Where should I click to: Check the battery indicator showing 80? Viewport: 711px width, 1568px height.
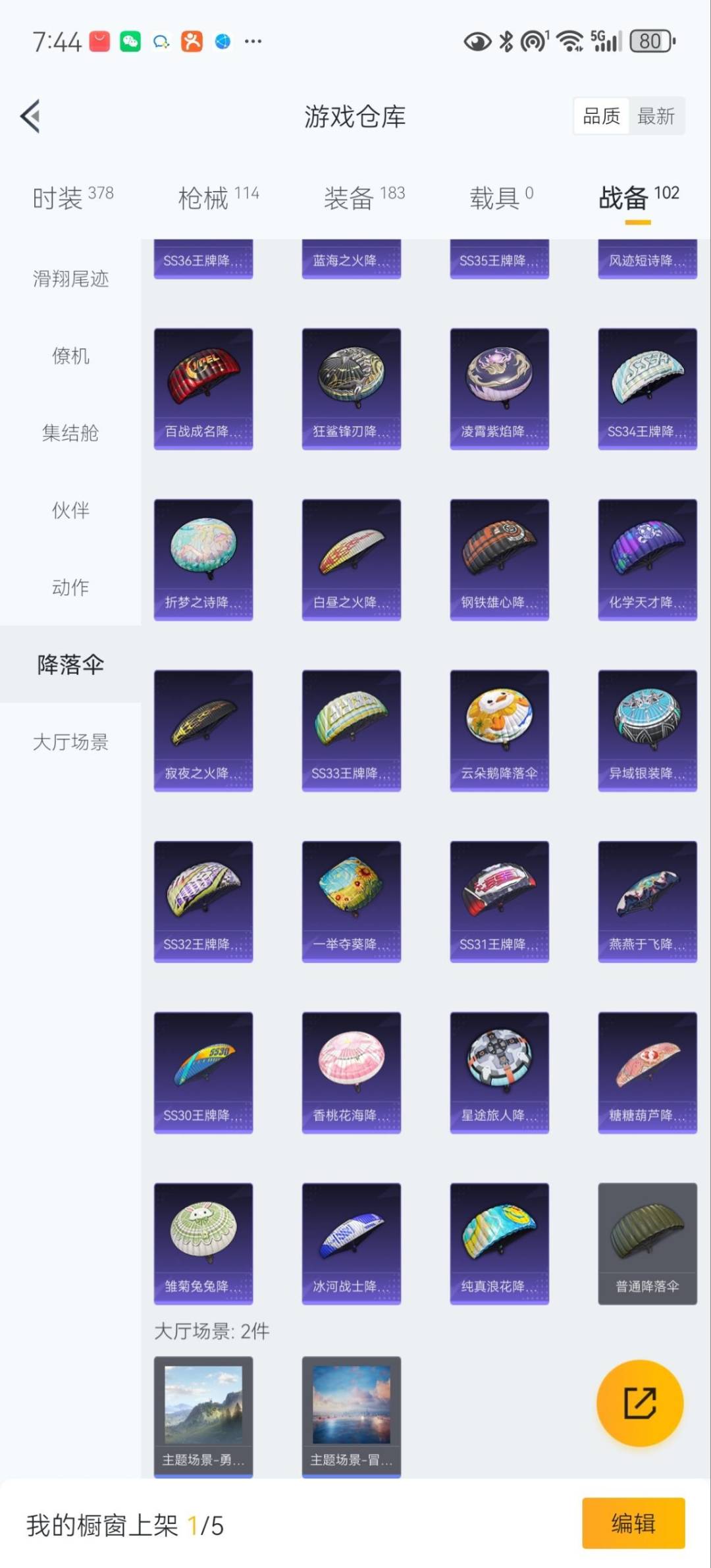648,41
